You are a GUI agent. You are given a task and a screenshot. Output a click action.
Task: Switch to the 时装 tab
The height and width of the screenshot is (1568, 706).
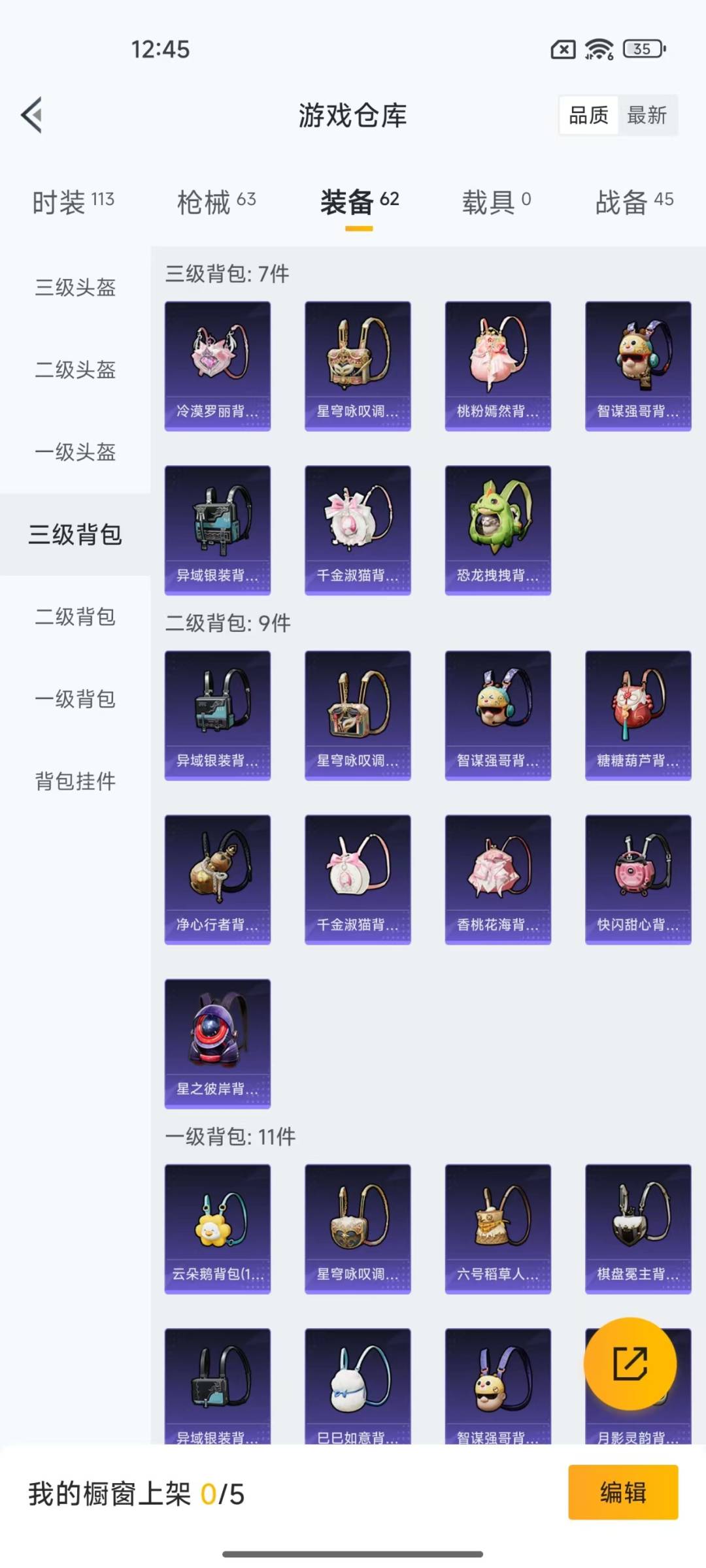pos(73,201)
